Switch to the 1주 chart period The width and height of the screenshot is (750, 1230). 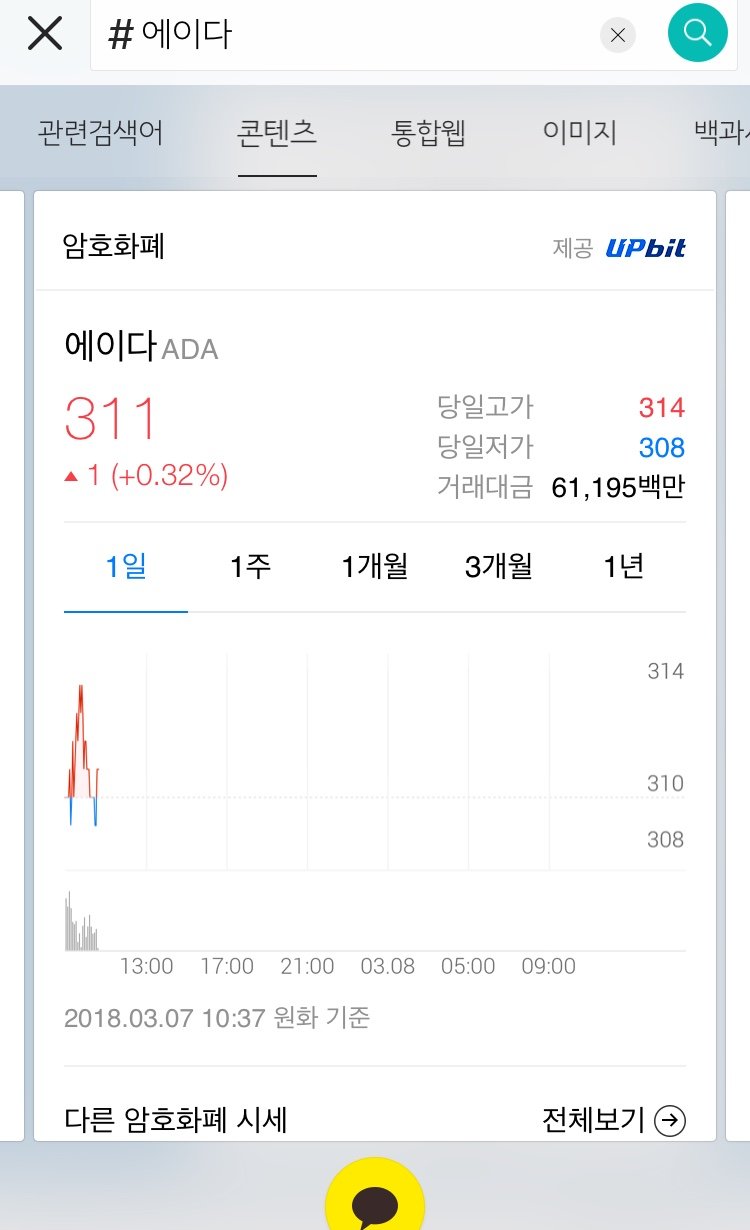coord(248,565)
